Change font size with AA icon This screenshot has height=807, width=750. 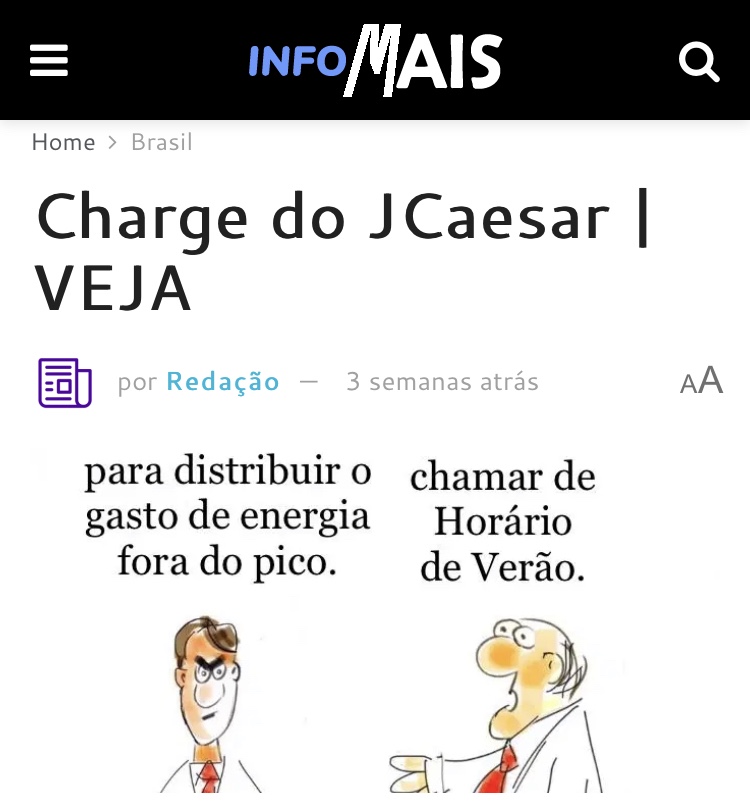701,381
